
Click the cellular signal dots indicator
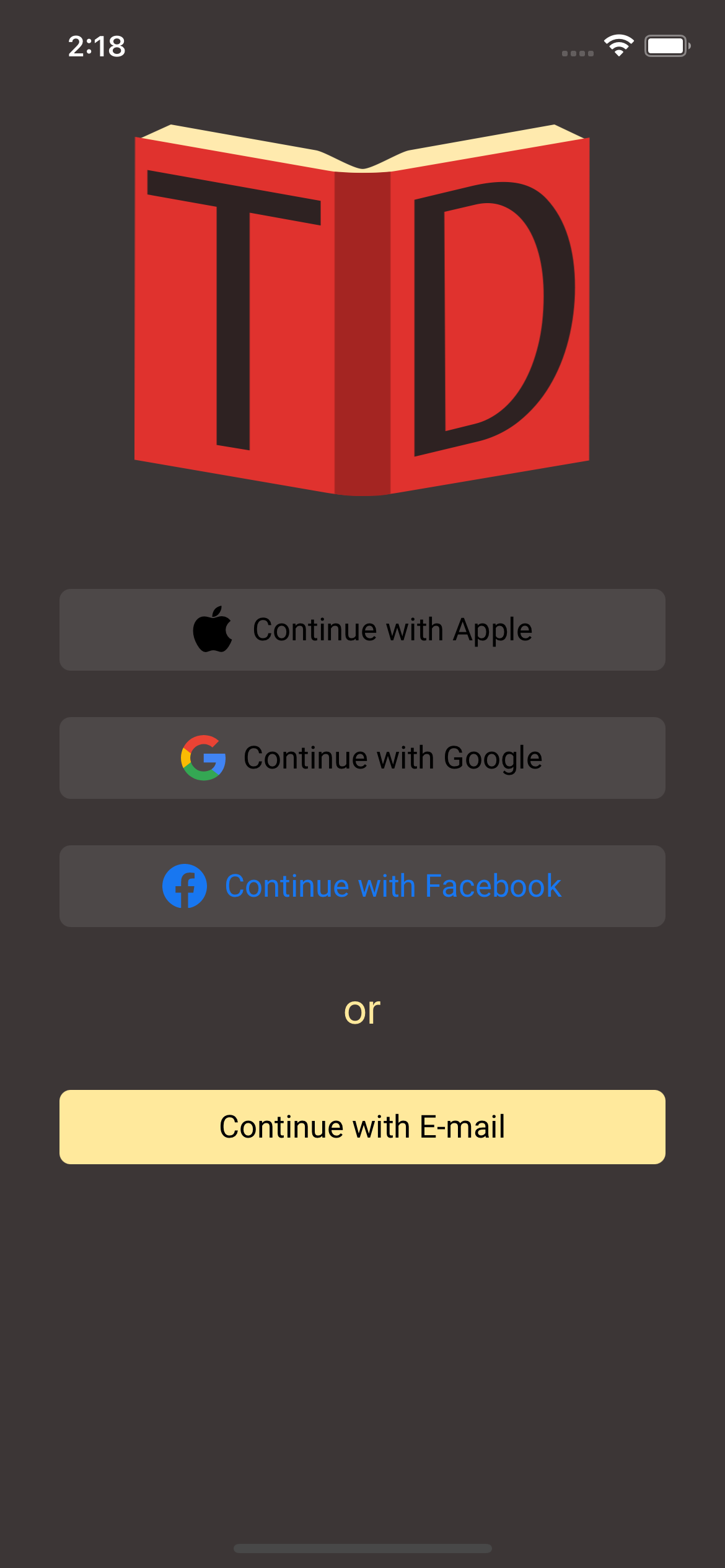click(576, 53)
